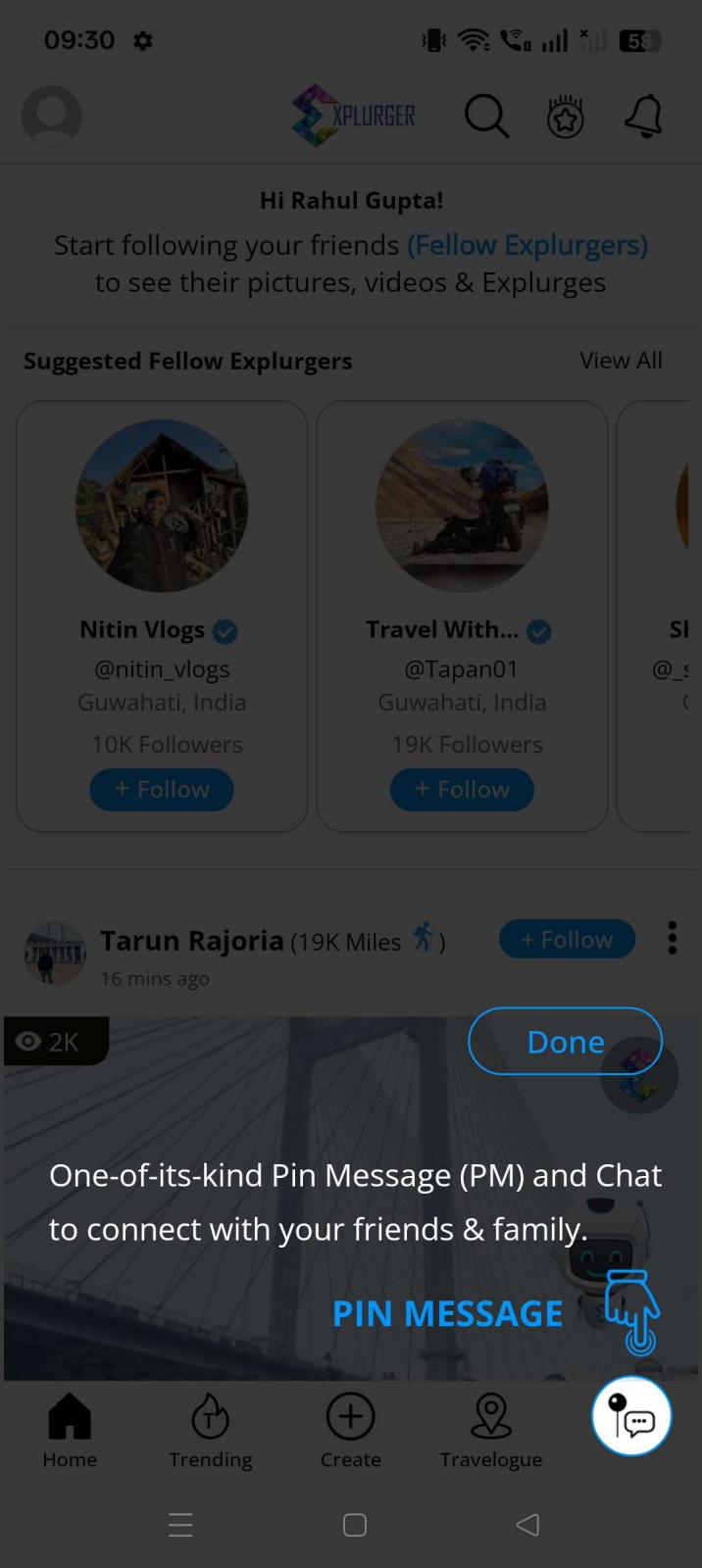Image resolution: width=702 pixels, height=1568 pixels.
Task: Open the Create tab
Action: 350,1431
